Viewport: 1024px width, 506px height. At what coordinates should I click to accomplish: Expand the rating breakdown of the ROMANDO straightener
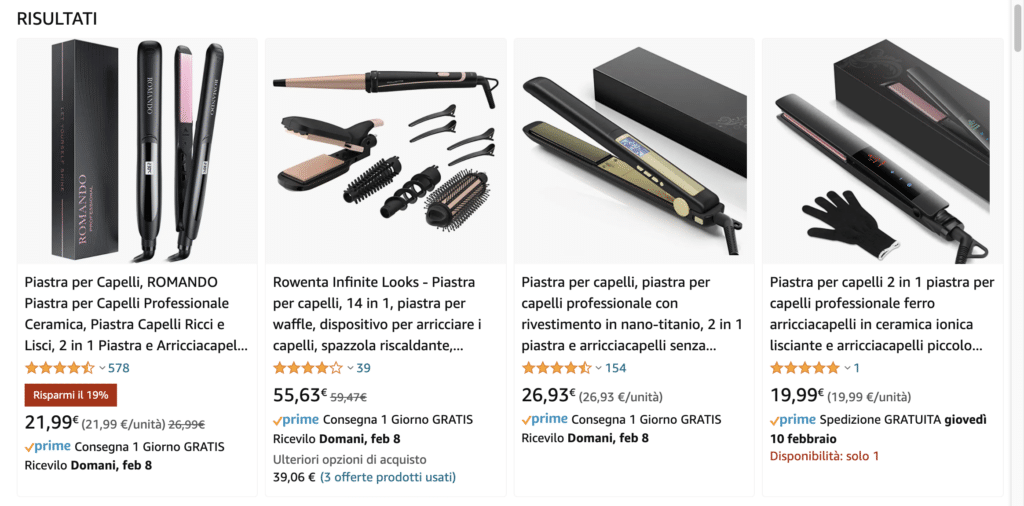click(102, 369)
